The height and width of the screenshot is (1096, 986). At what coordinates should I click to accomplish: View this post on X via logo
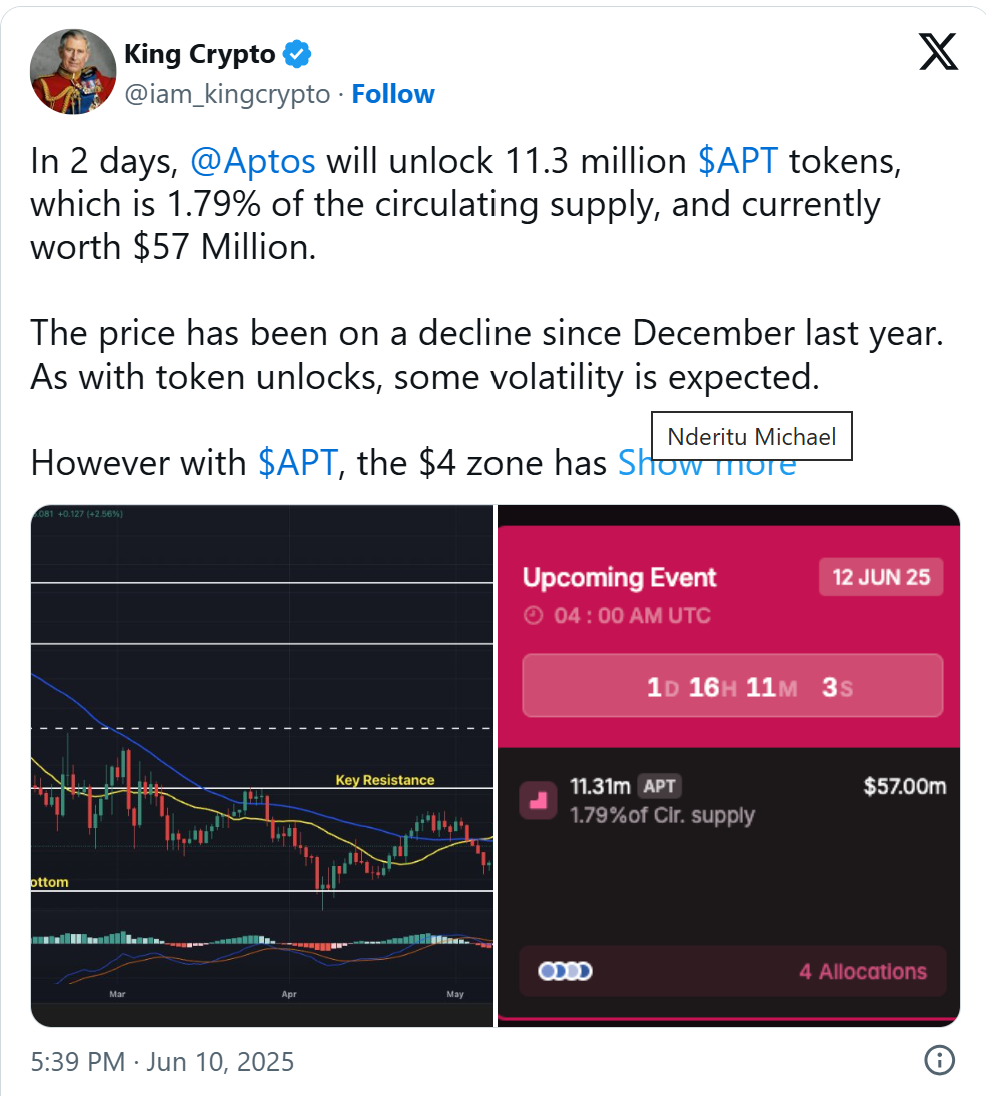pos(937,53)
